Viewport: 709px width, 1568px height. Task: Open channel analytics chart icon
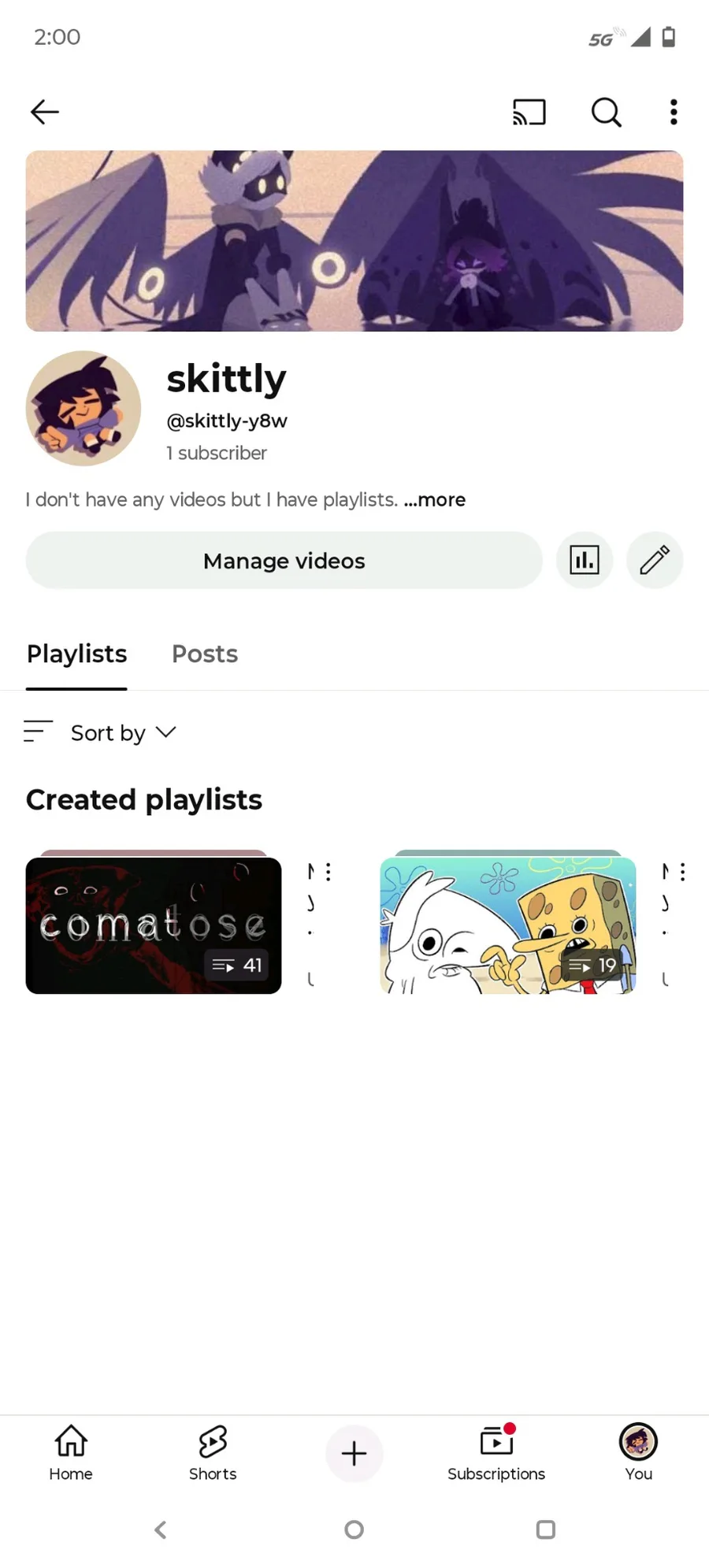pyautogui.click(x=585, y=560)
